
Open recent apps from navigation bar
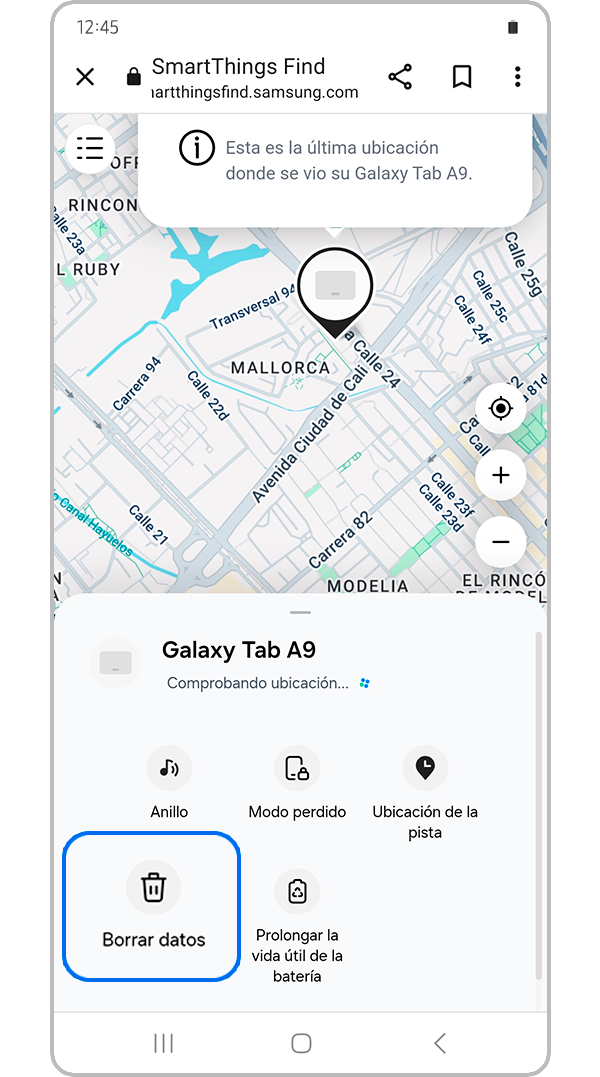(x=163, y=1043)
